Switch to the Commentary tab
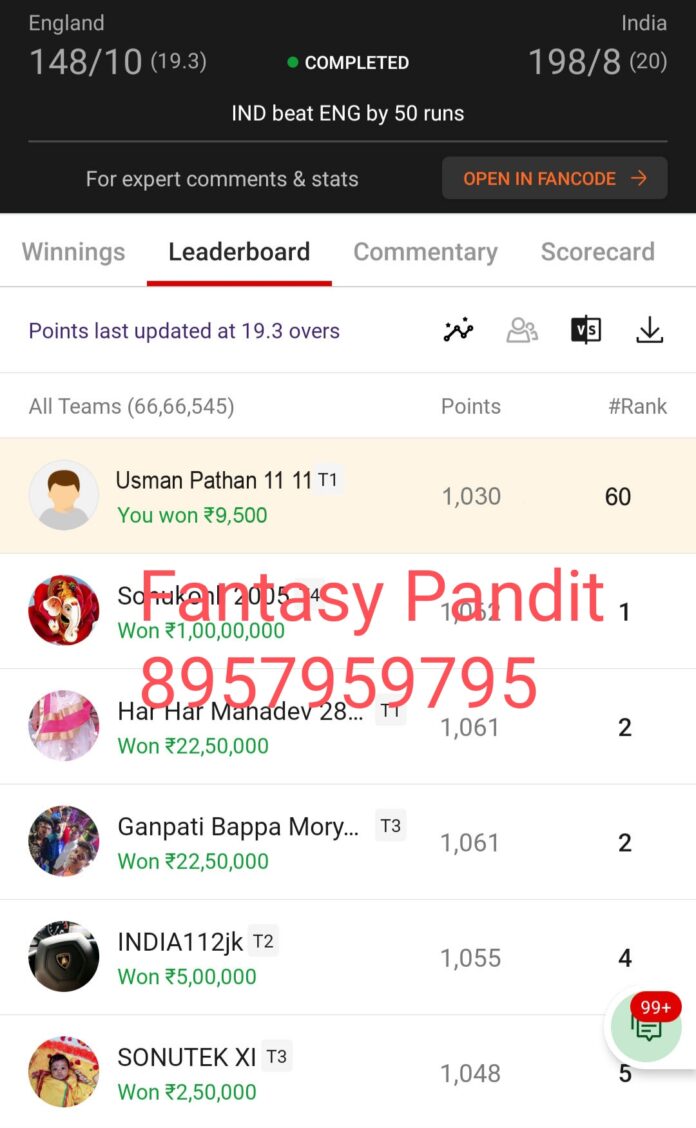The width and height of the screenshot is (696, 1128). pos(425,252)
